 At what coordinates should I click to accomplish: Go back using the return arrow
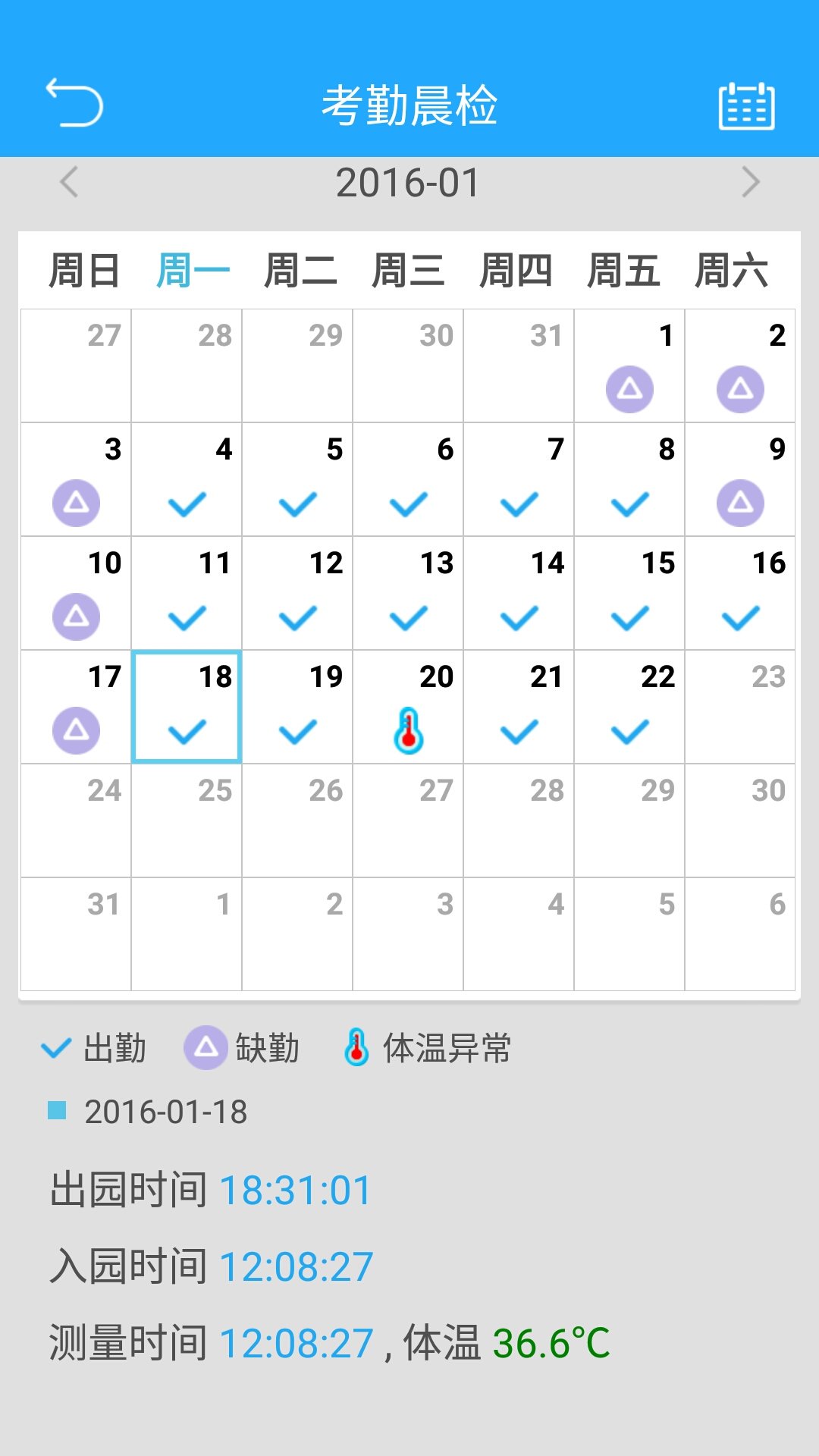pyautogui.click(x=74, y=102)
